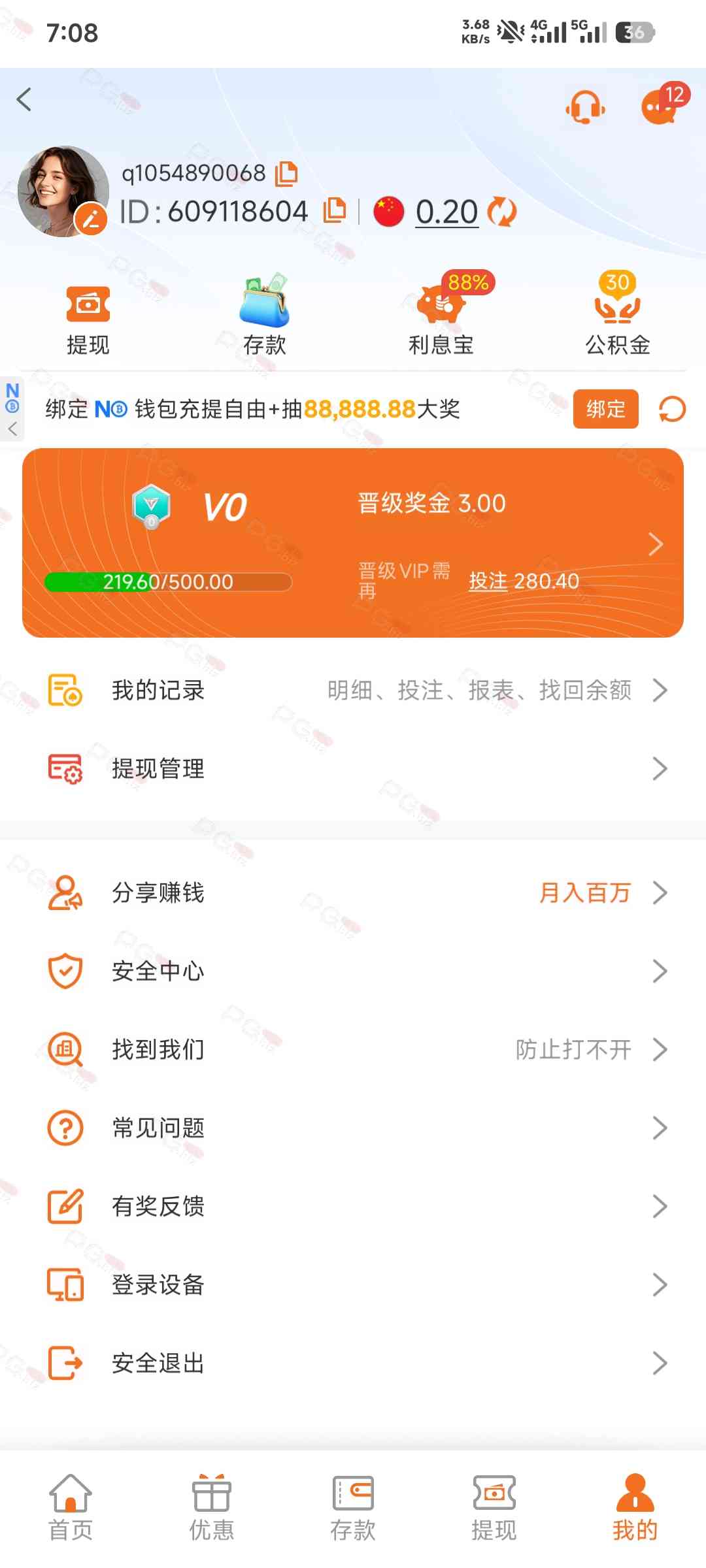Screen dimensions: 706x1568
Task: Open the V0 VIP level card
Action: click(353, 542)
